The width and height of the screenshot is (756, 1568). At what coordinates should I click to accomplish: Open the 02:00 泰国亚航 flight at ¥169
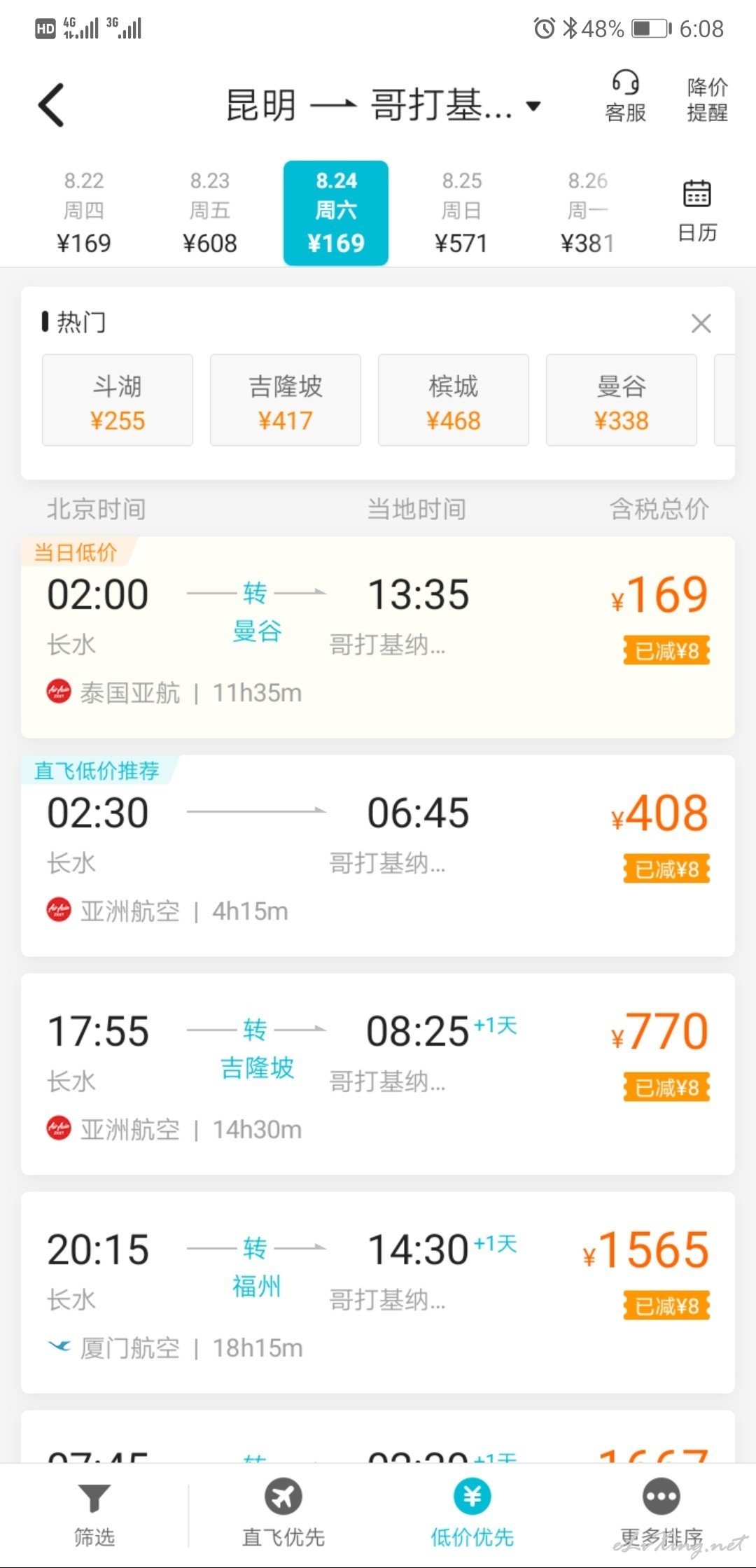pos(378,637)
